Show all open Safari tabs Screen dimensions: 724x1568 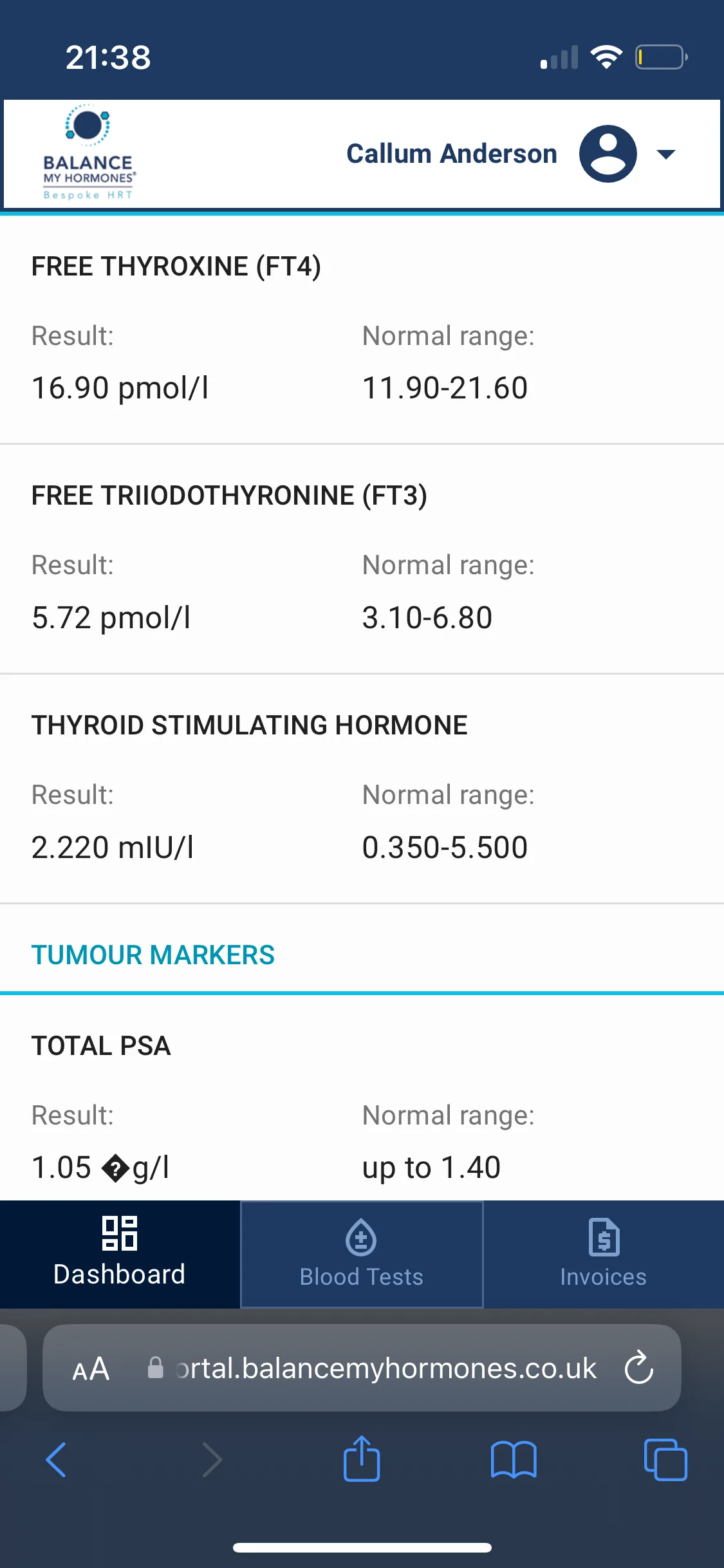(665, 1459)
